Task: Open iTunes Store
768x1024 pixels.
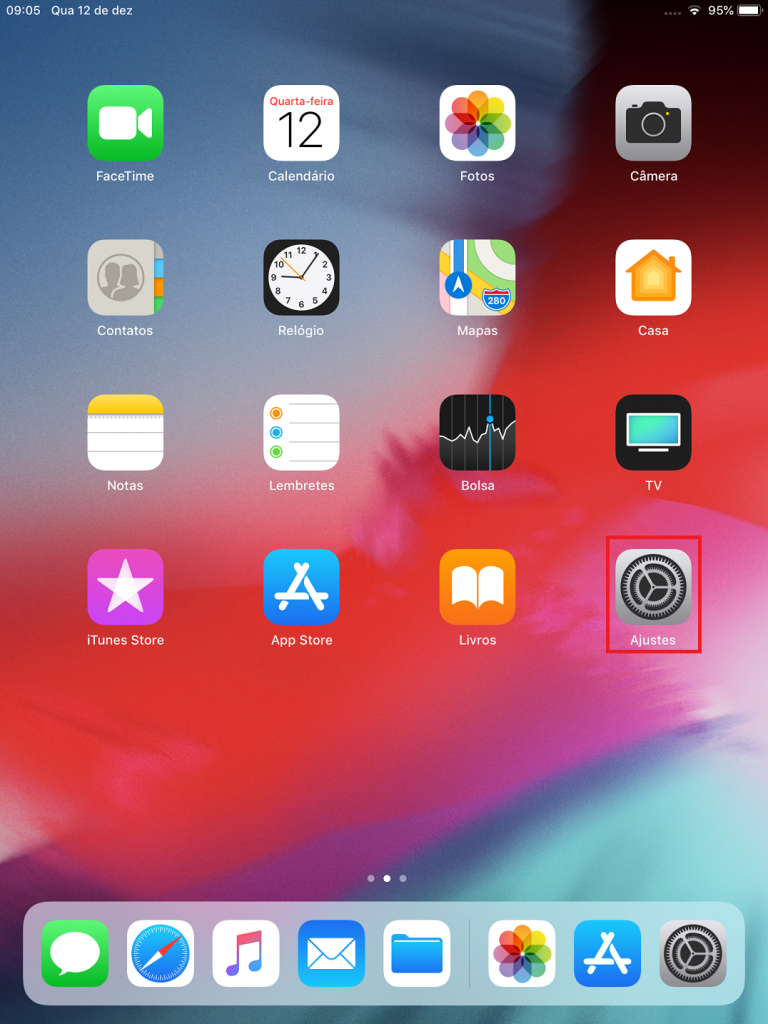Action: [x=125, y=587]
